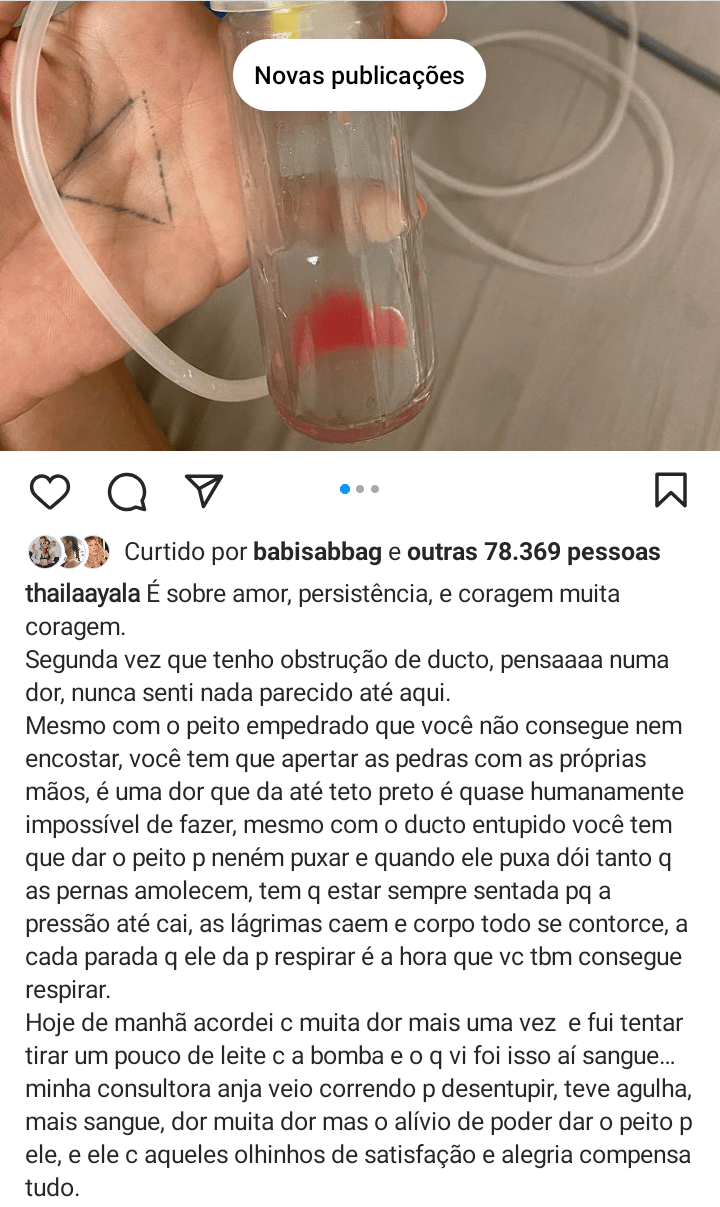Open the thailaayala profile from the caption

point(82,594)
